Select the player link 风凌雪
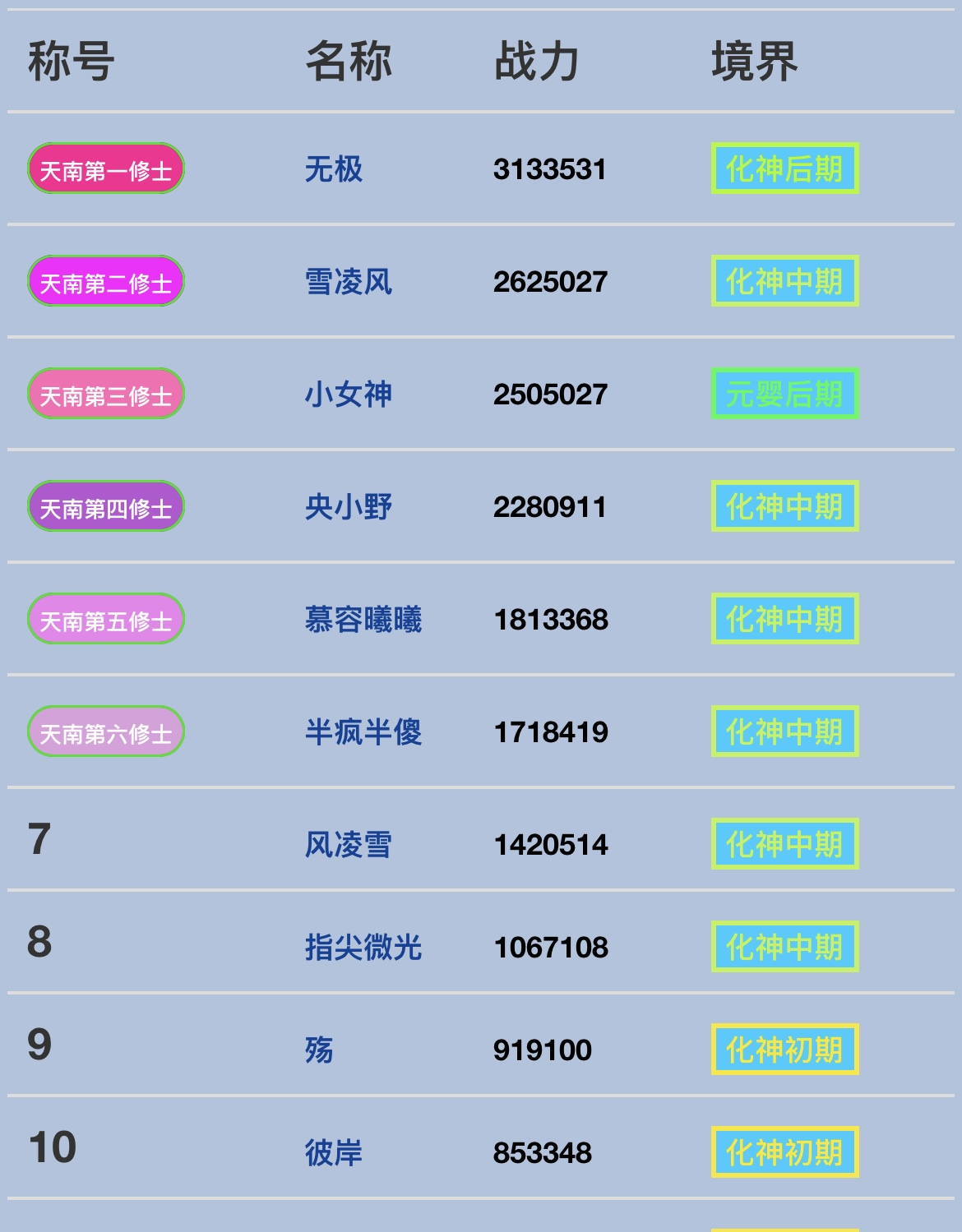962x1232 pixels. pyautogui.click(x=349, y=845)
